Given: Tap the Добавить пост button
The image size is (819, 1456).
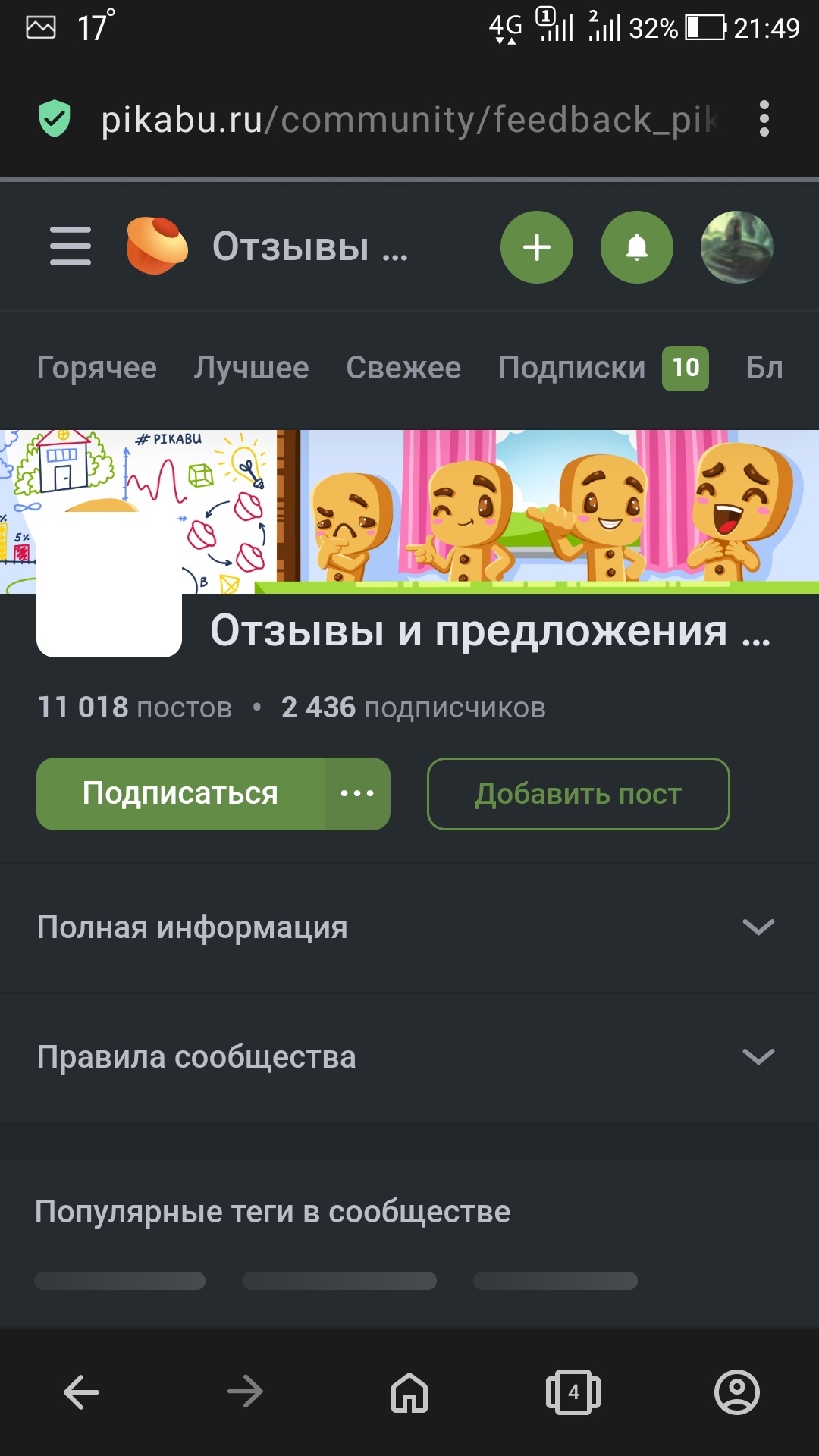Looking at the screenshot, I should click(x=578, y=793).
